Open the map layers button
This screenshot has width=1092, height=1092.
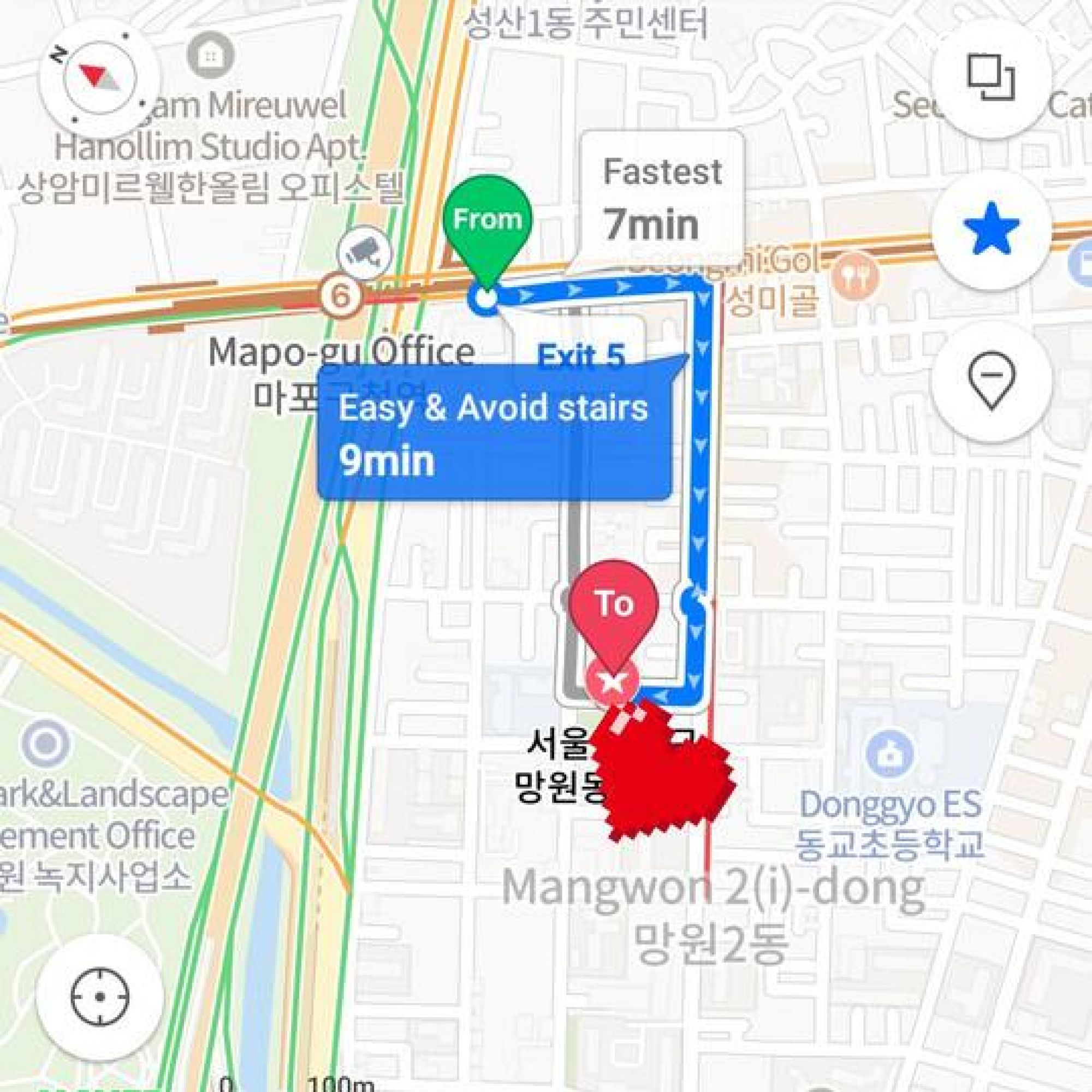991,78
